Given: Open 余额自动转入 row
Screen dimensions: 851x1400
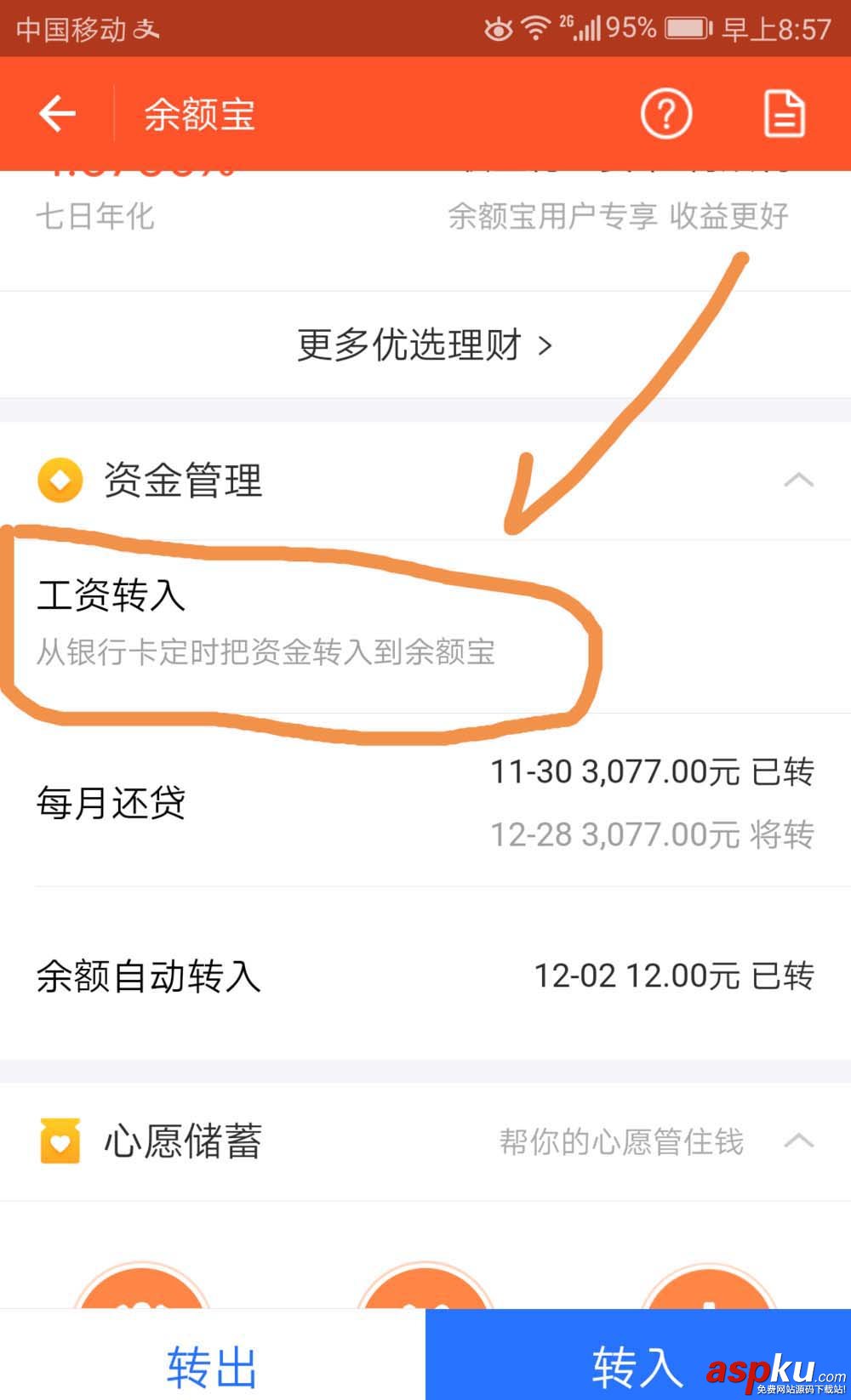Looking at the screenshot, I should [x=425, y=976].
